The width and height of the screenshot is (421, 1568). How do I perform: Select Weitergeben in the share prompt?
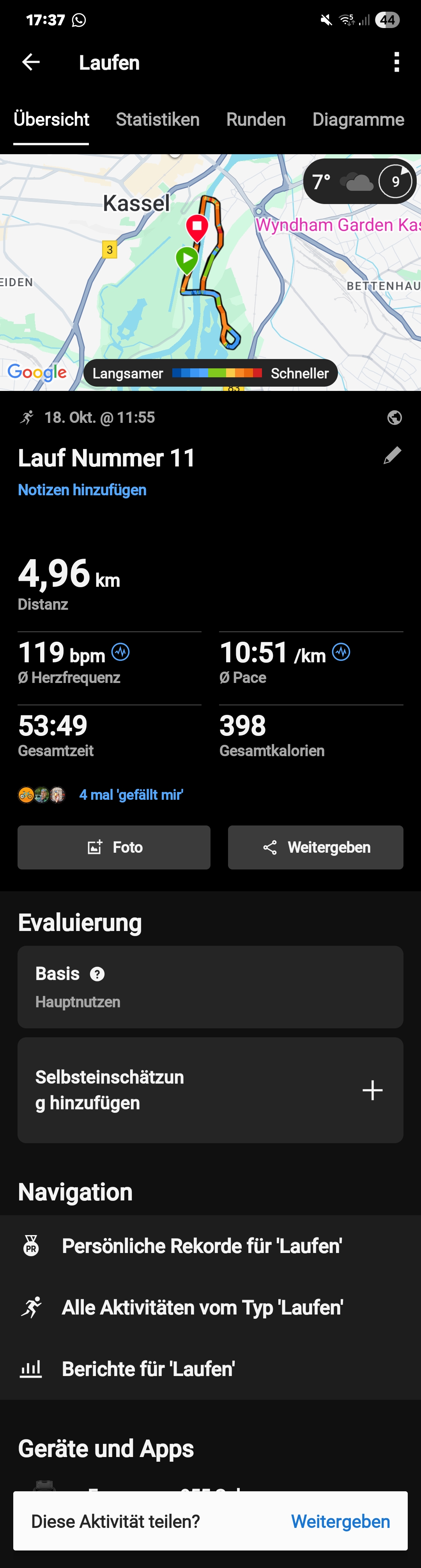pyautogui.click(x=340, y=1521)
